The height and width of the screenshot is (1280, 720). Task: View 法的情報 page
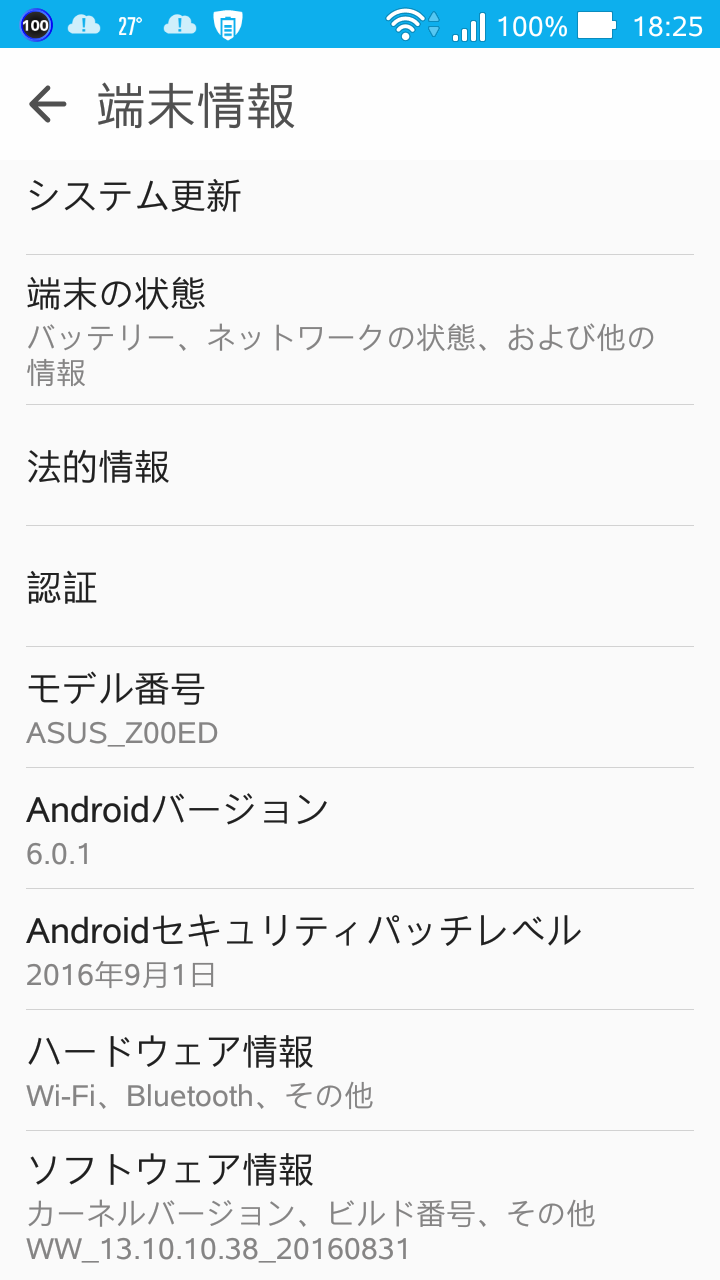pyautogui.click(x=360, y=467)
